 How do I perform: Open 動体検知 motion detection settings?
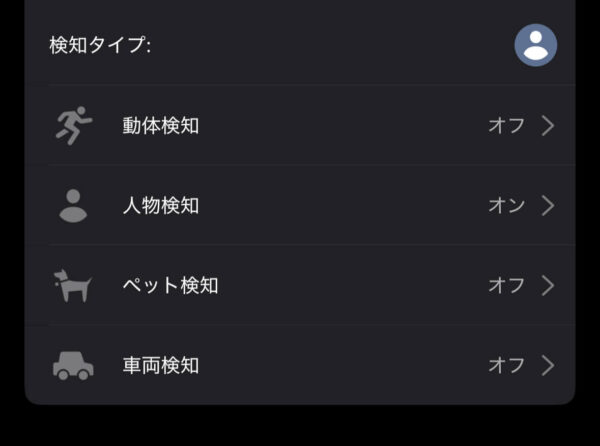[x=300, y=126]
